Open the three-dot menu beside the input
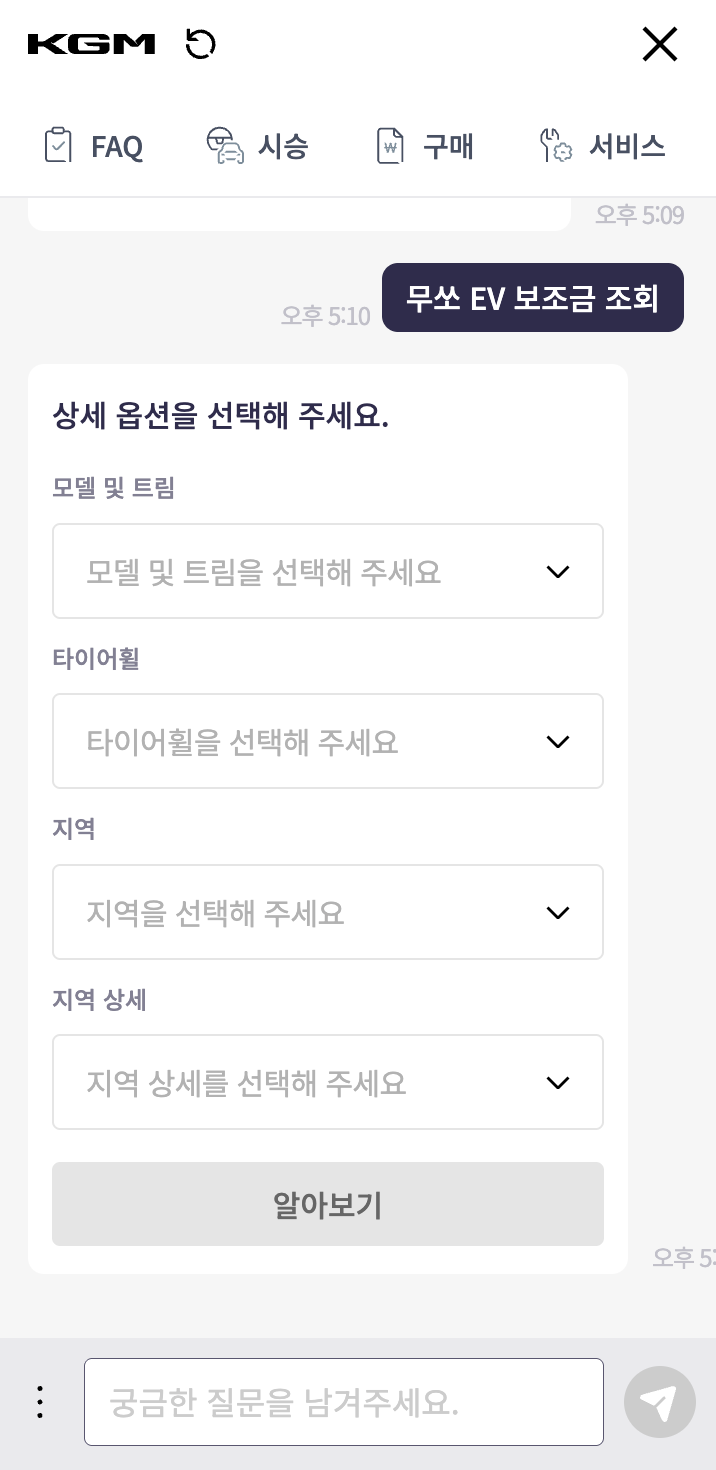Viewport: 716px width, 1470px height. [x=40, y=1402]
